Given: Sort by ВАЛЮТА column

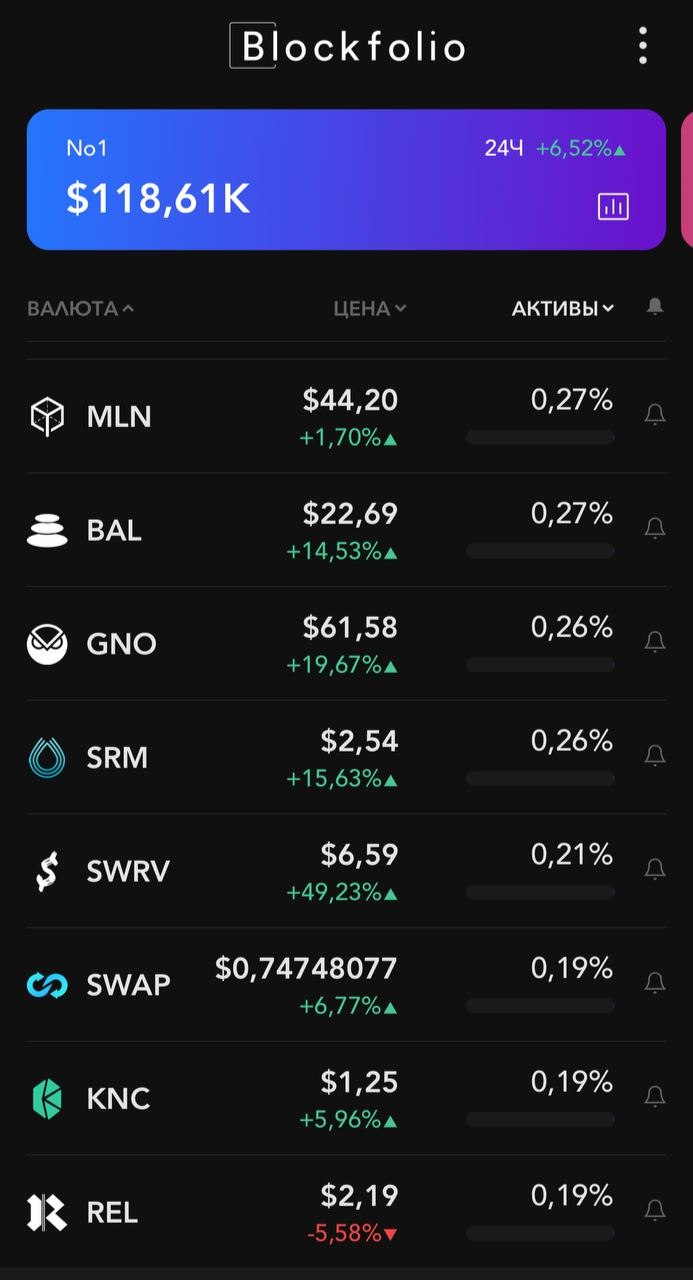Looking at the screenshot, I should (80, 308).
